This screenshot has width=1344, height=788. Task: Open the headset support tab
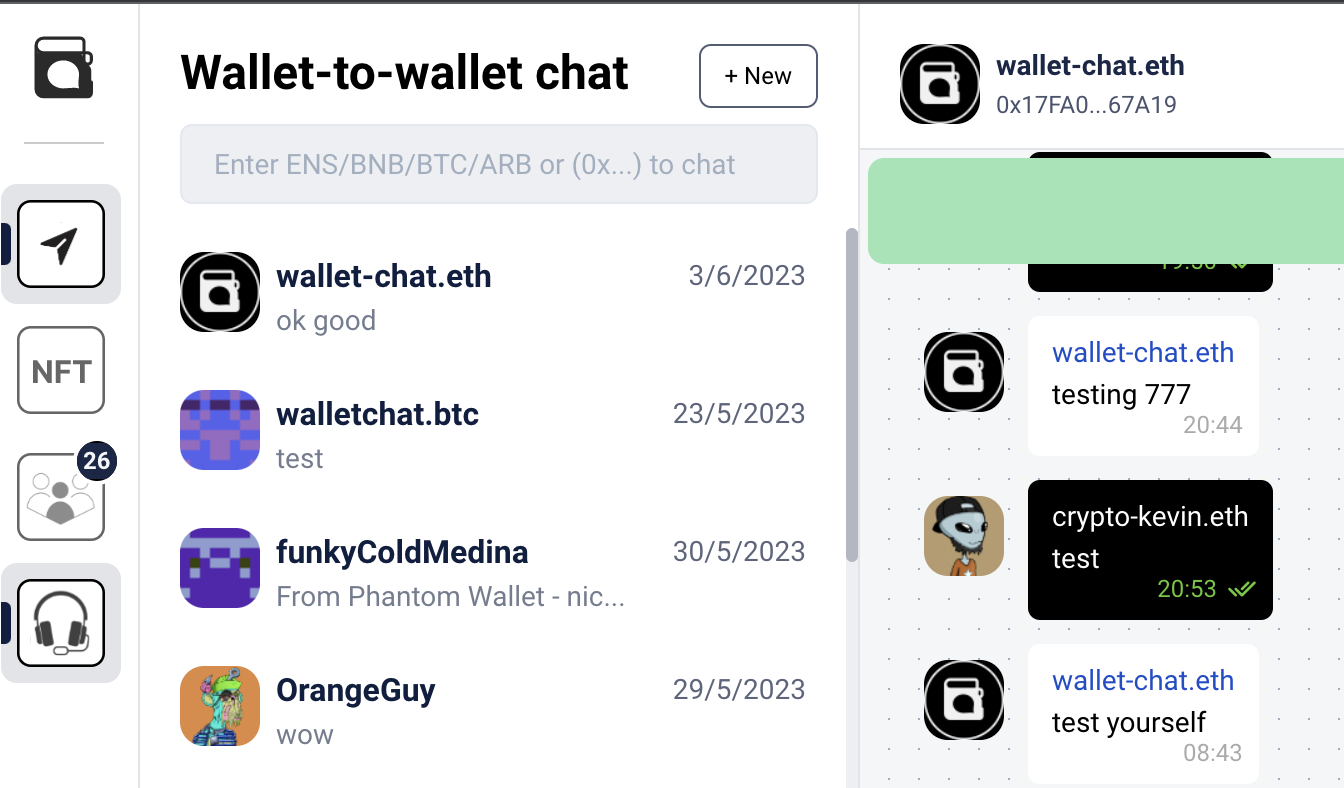[61, 623]
